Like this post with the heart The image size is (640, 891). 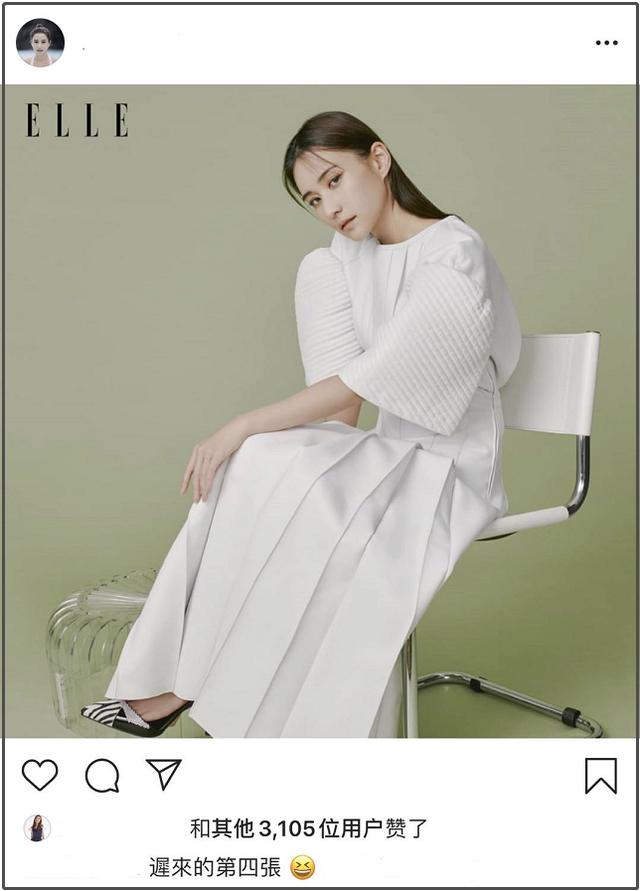tap(40, 775)
